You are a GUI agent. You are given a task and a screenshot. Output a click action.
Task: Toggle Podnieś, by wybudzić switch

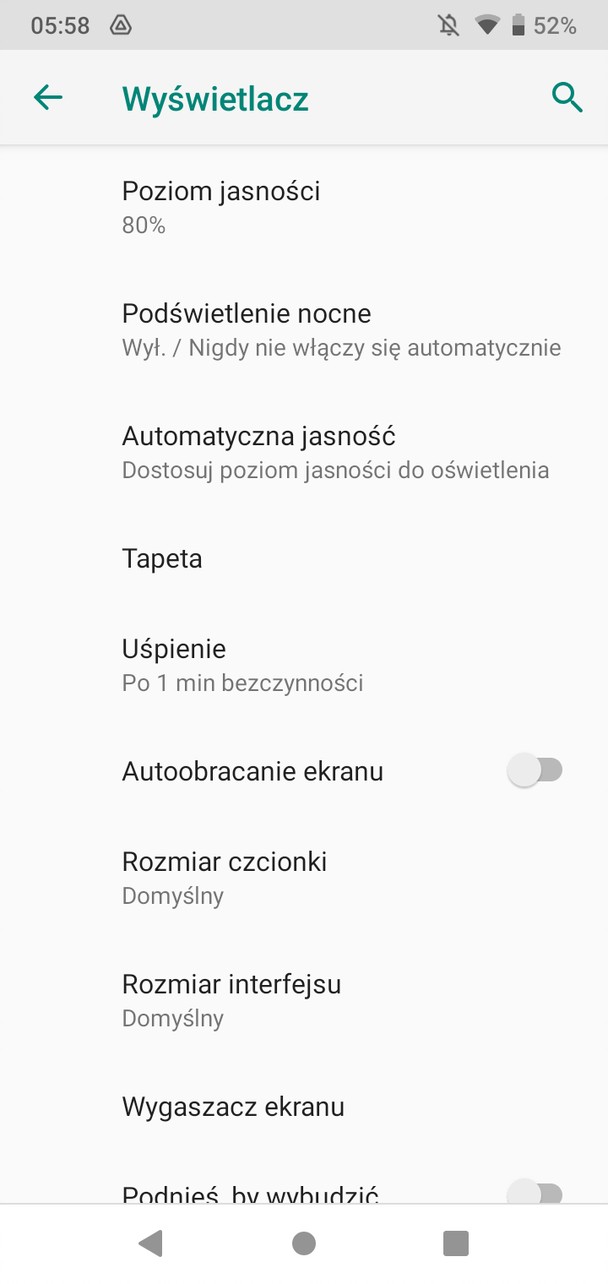tap(536, 1193)
